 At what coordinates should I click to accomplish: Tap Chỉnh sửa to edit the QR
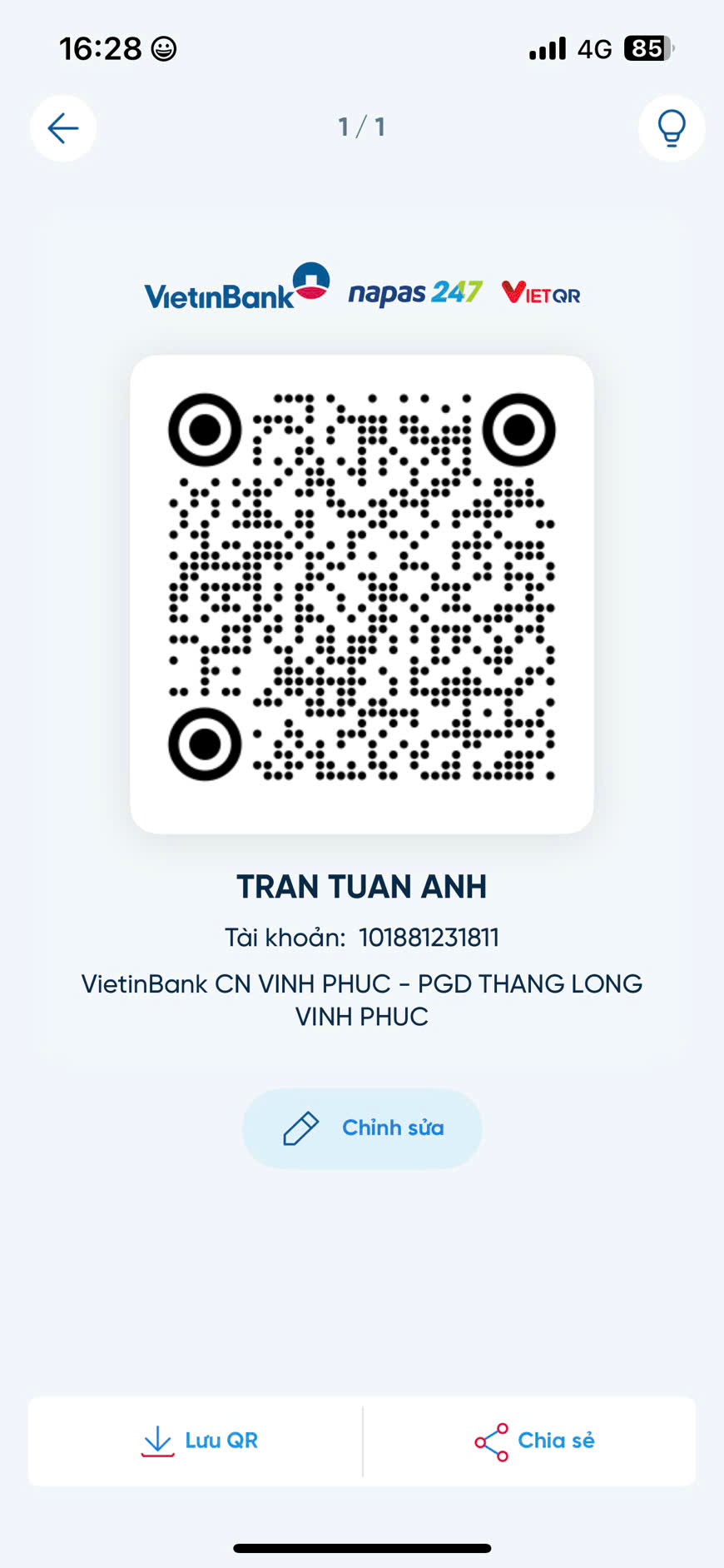click(x=362, y=1128)
